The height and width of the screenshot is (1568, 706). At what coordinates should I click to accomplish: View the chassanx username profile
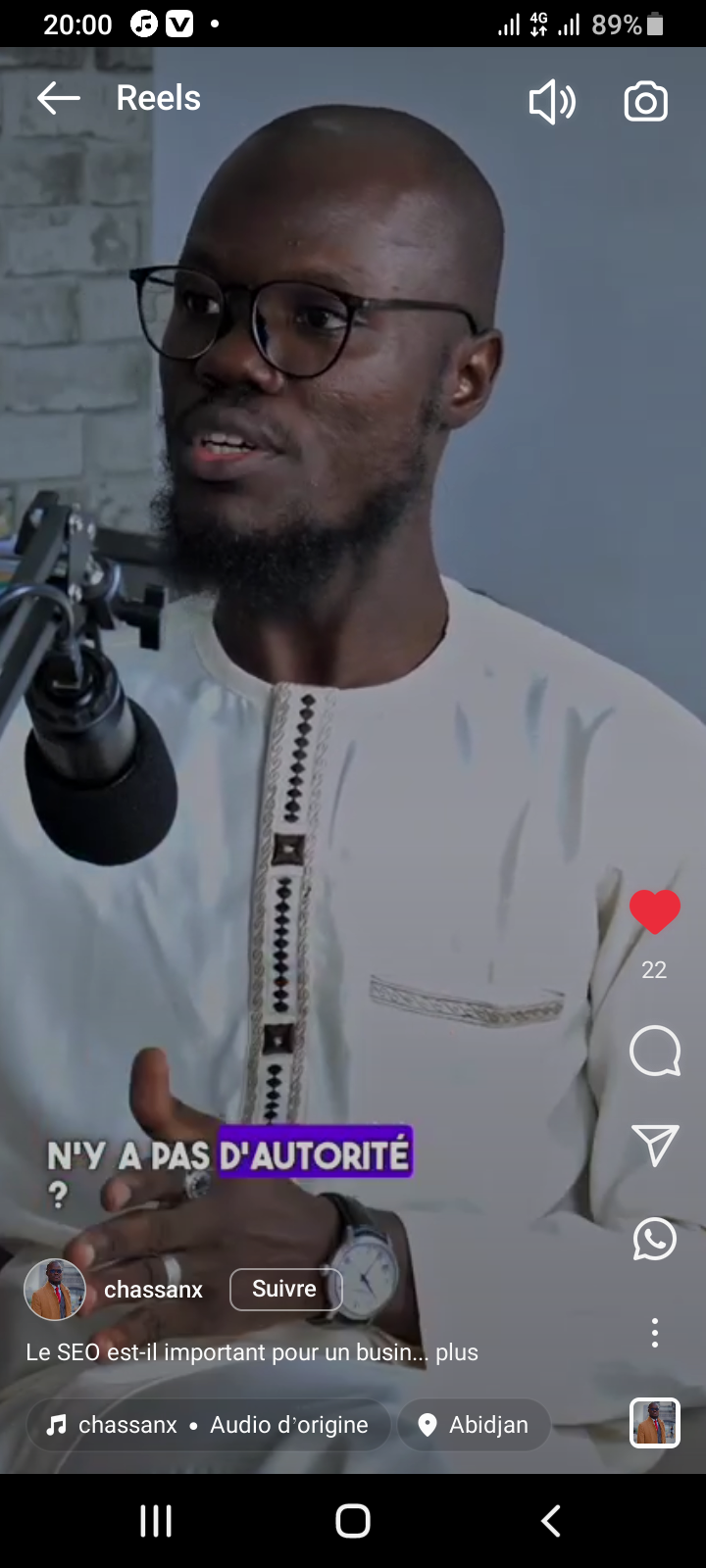pos(153,1290)
